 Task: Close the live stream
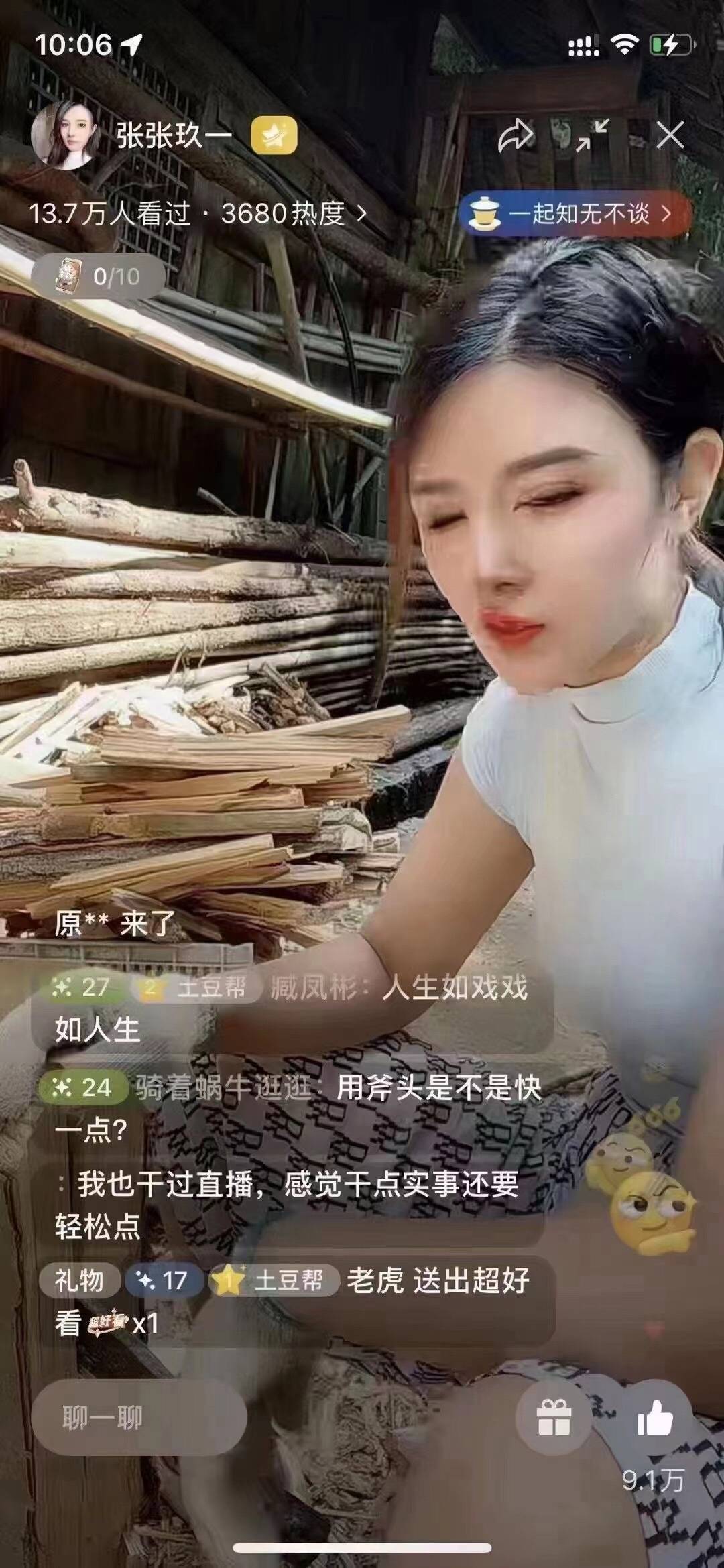(x=670, y=135)
